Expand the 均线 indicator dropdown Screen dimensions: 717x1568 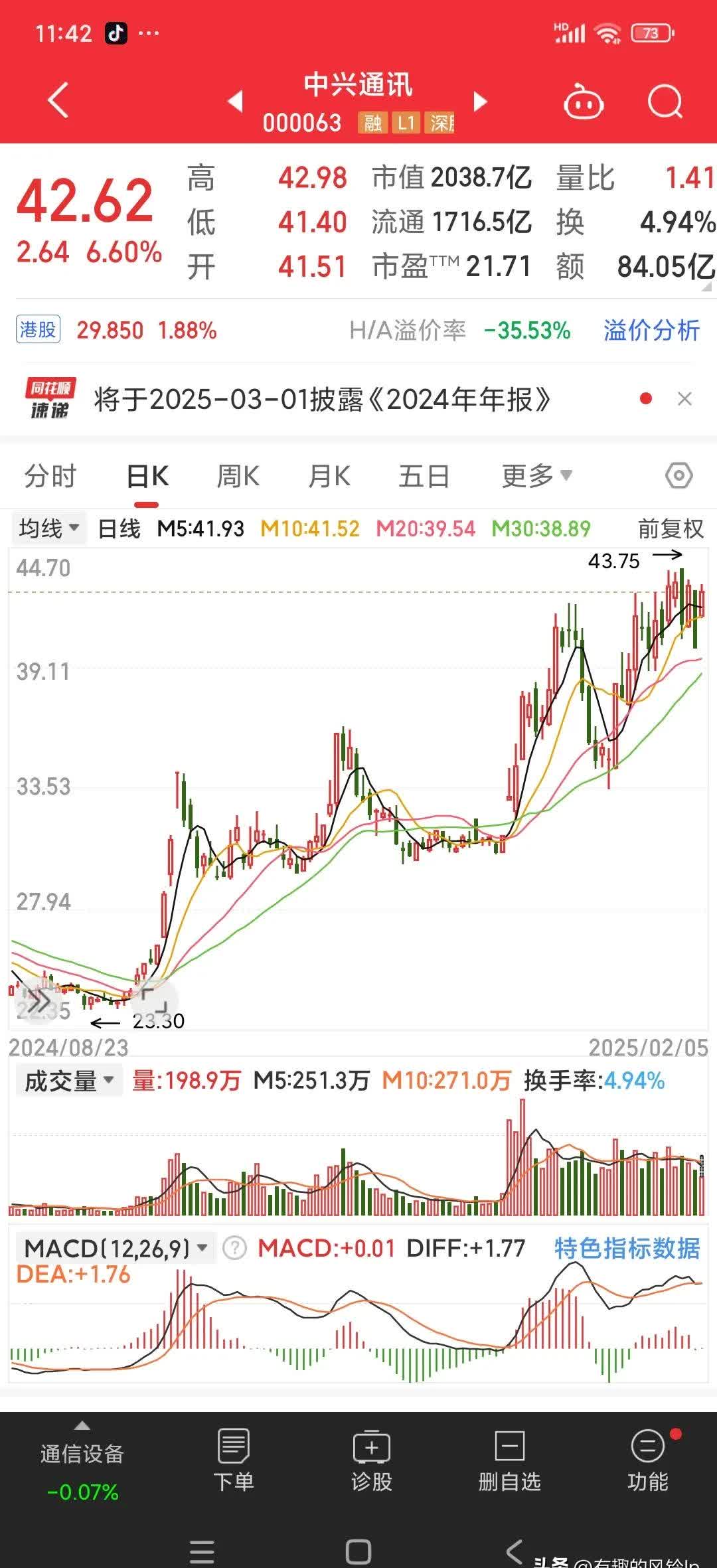tap(48, 529)
